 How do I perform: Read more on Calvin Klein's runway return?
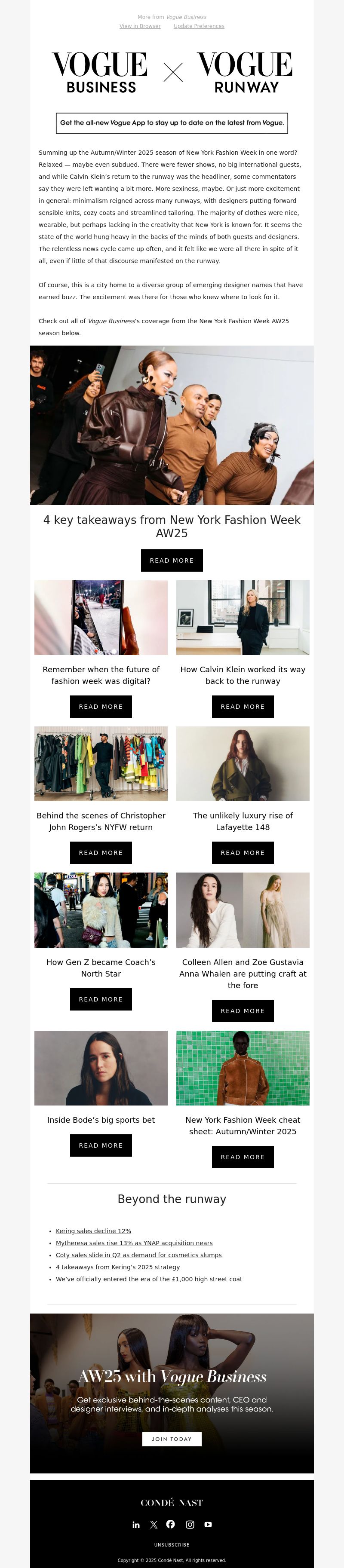[243, 707]
